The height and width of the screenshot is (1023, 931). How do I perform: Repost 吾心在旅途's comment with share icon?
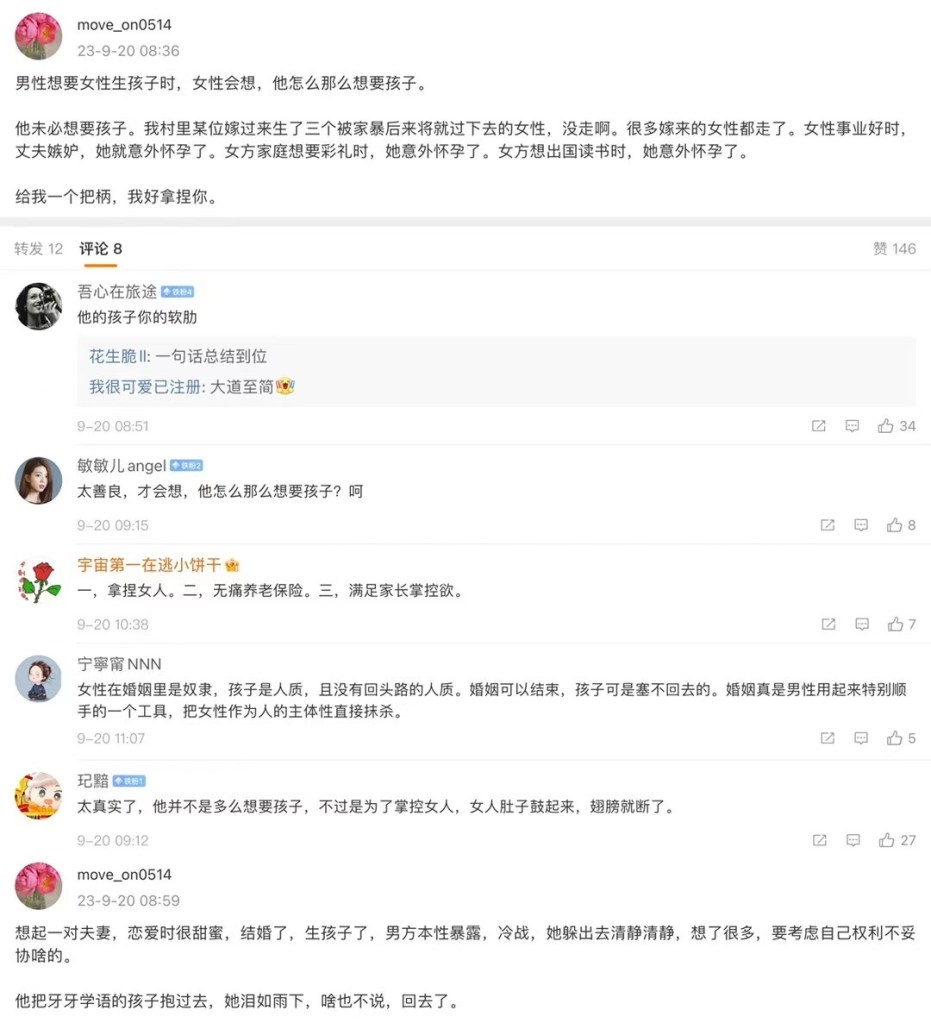819,426
